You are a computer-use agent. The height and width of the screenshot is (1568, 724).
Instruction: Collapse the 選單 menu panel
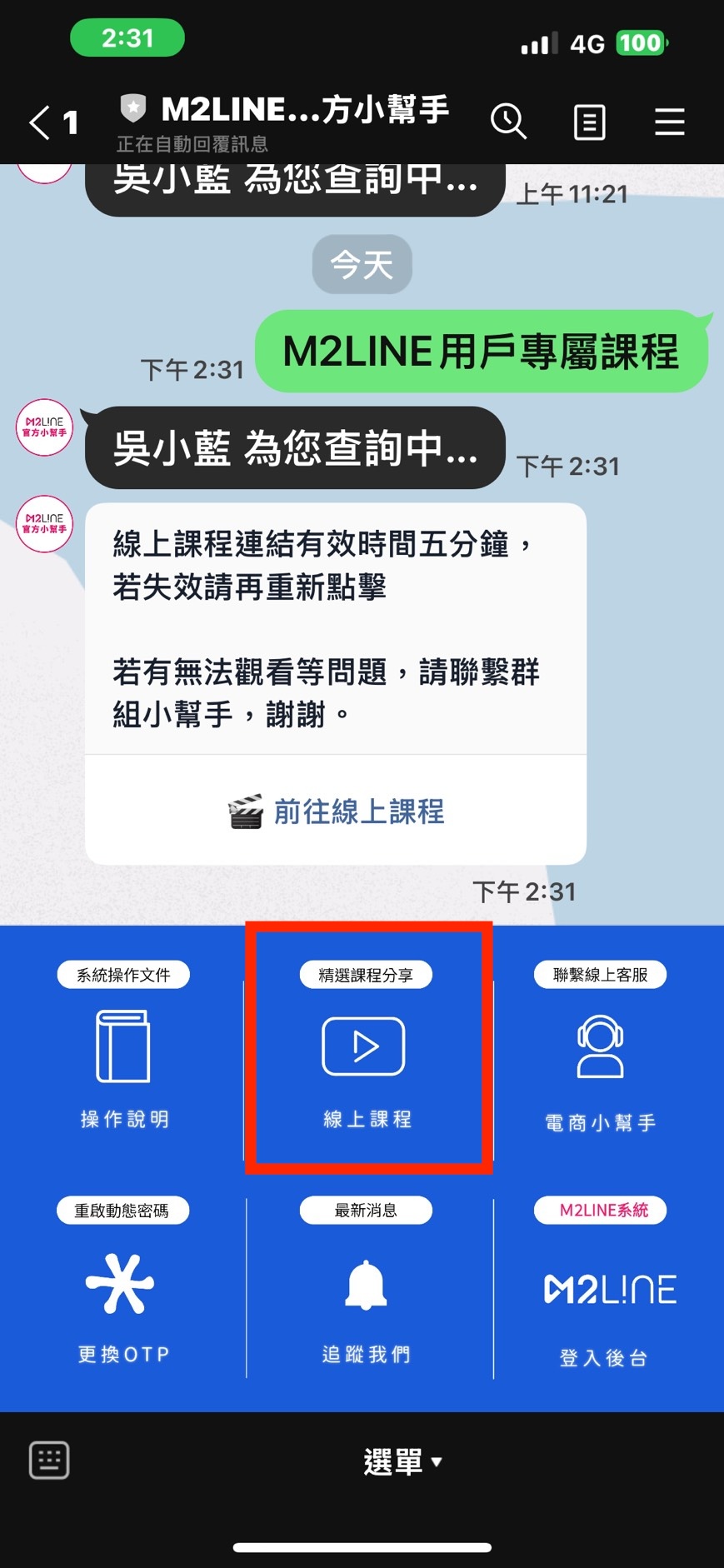tap(402, 1461)
